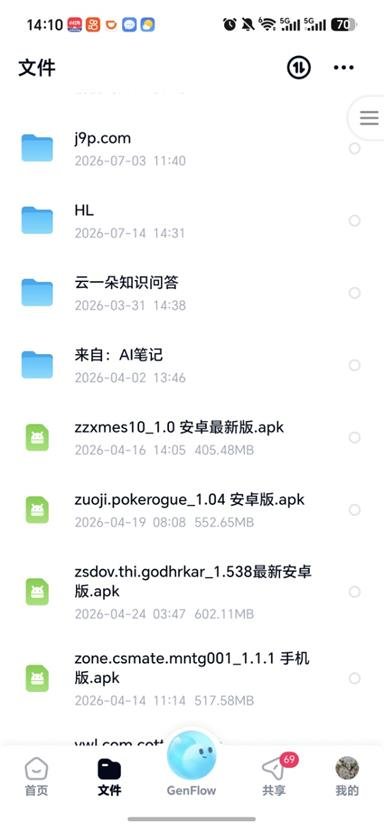Open the 云一朵知识问答 folder
The height and width of the screenshot is (831, 384).
tap(192, 293)
